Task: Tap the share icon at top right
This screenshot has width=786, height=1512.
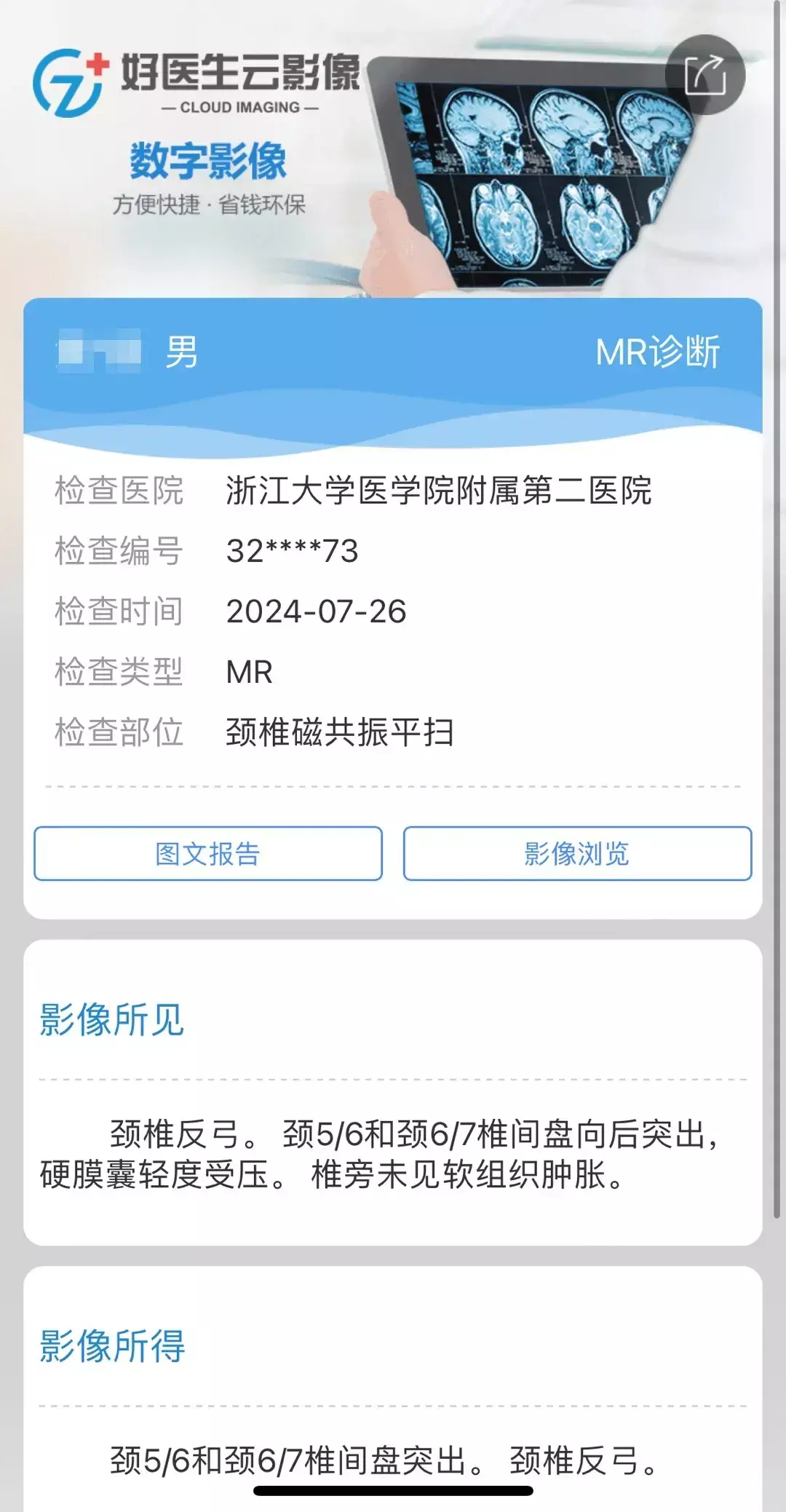Action: (705, 75)
